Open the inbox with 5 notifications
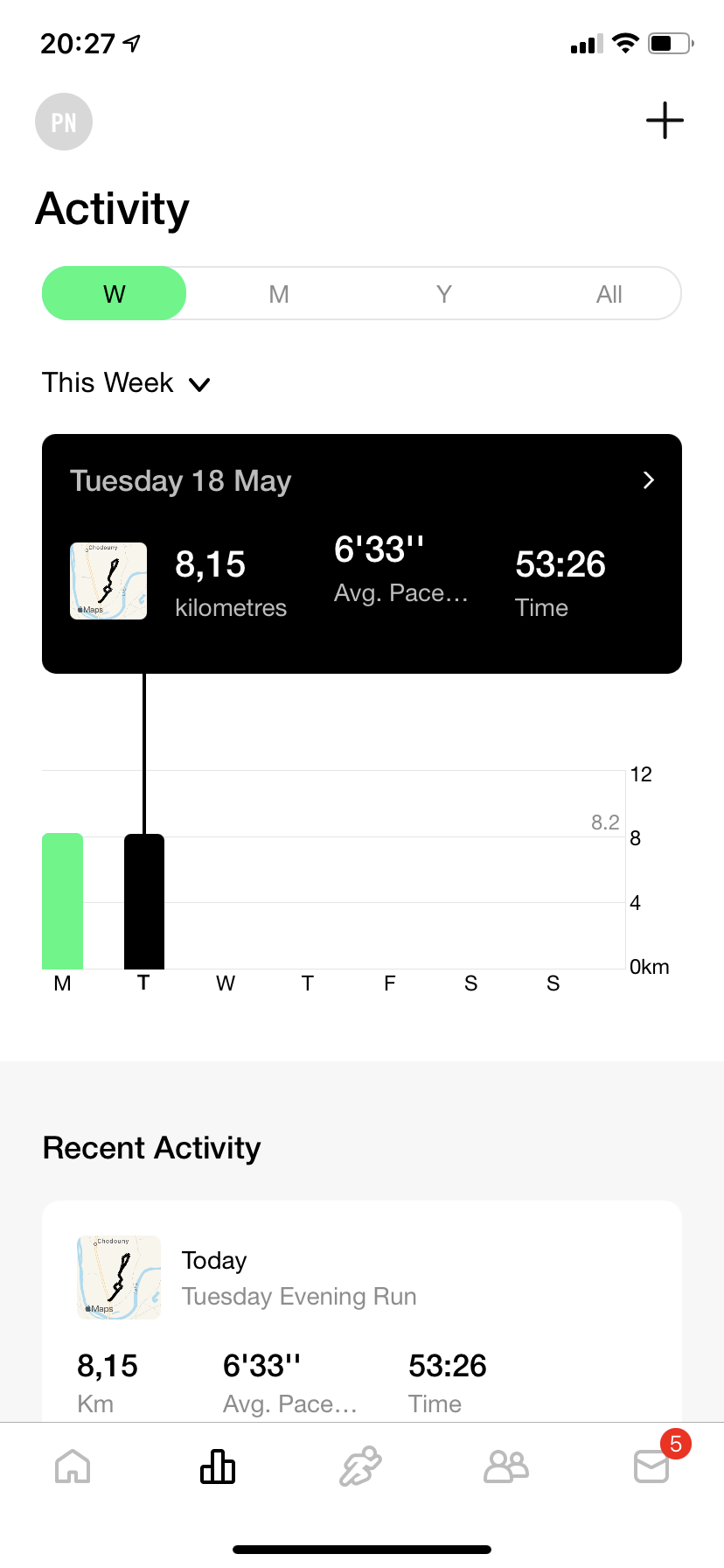Image resolution: width=724 pixels, height=1568 pixels. [x=652, y=1466]
